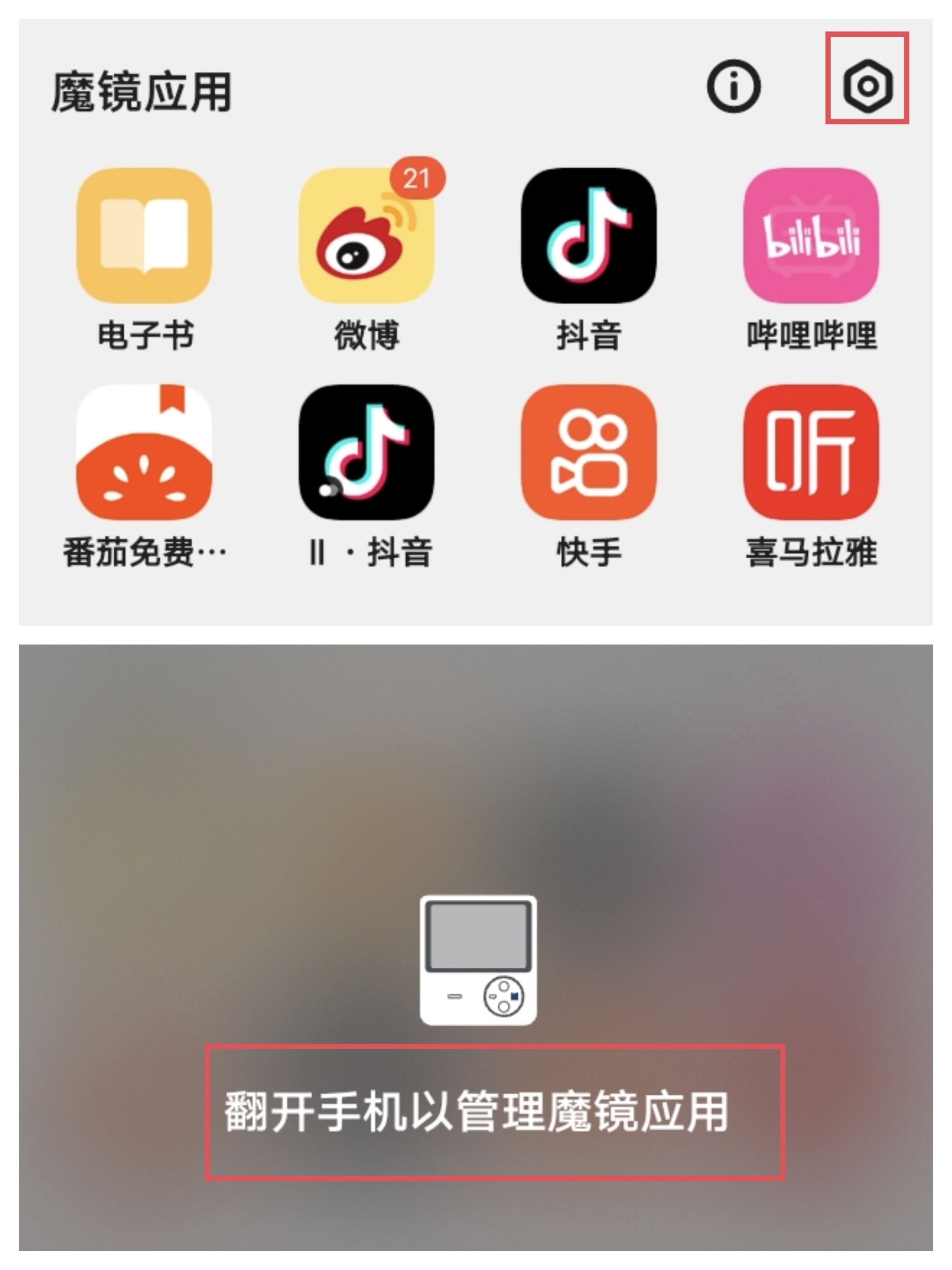Open the 哔哩哔哩 app
This screenshot has height=1270, width=952.
(811, 236)
